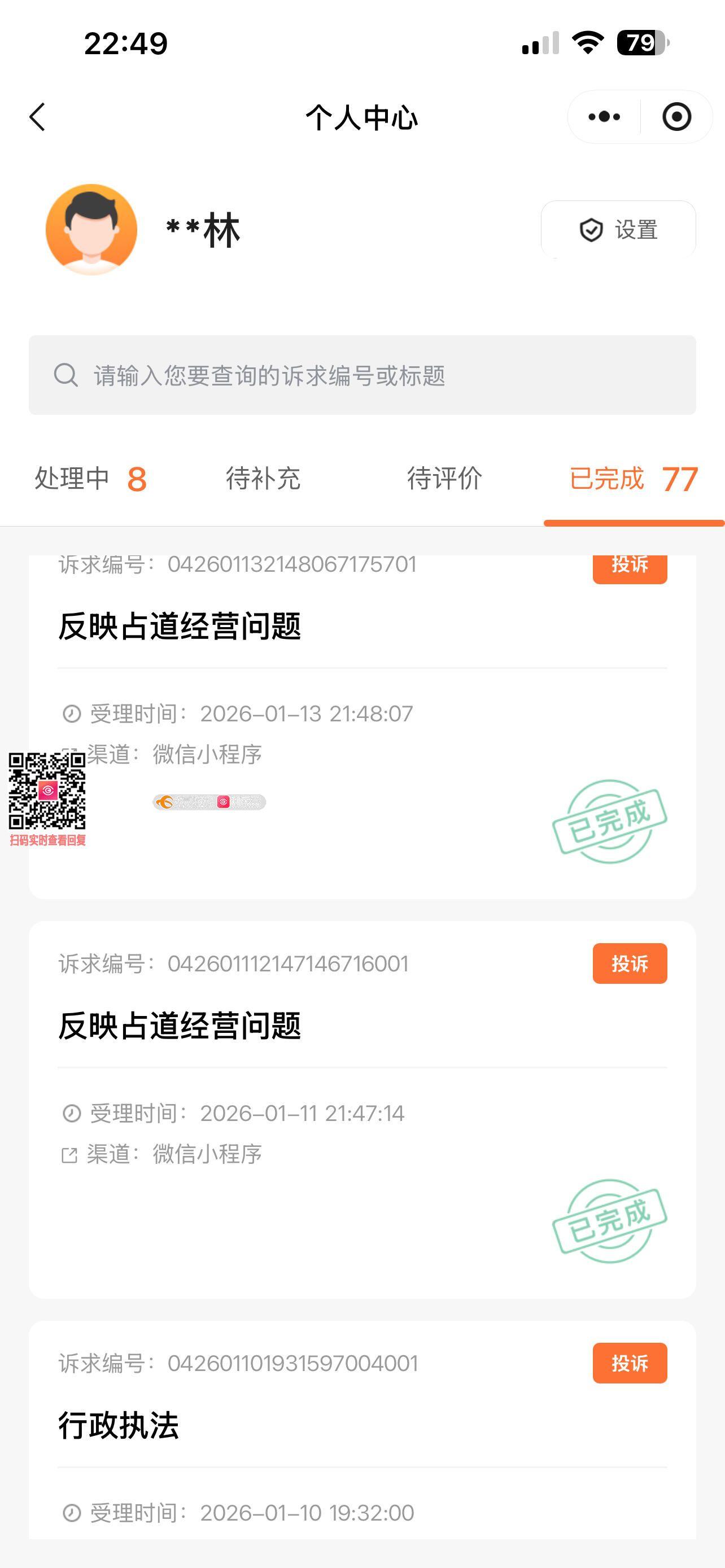Close the mini program
The height and width of the screenshot is (1568, 725).
pos(676,117)
